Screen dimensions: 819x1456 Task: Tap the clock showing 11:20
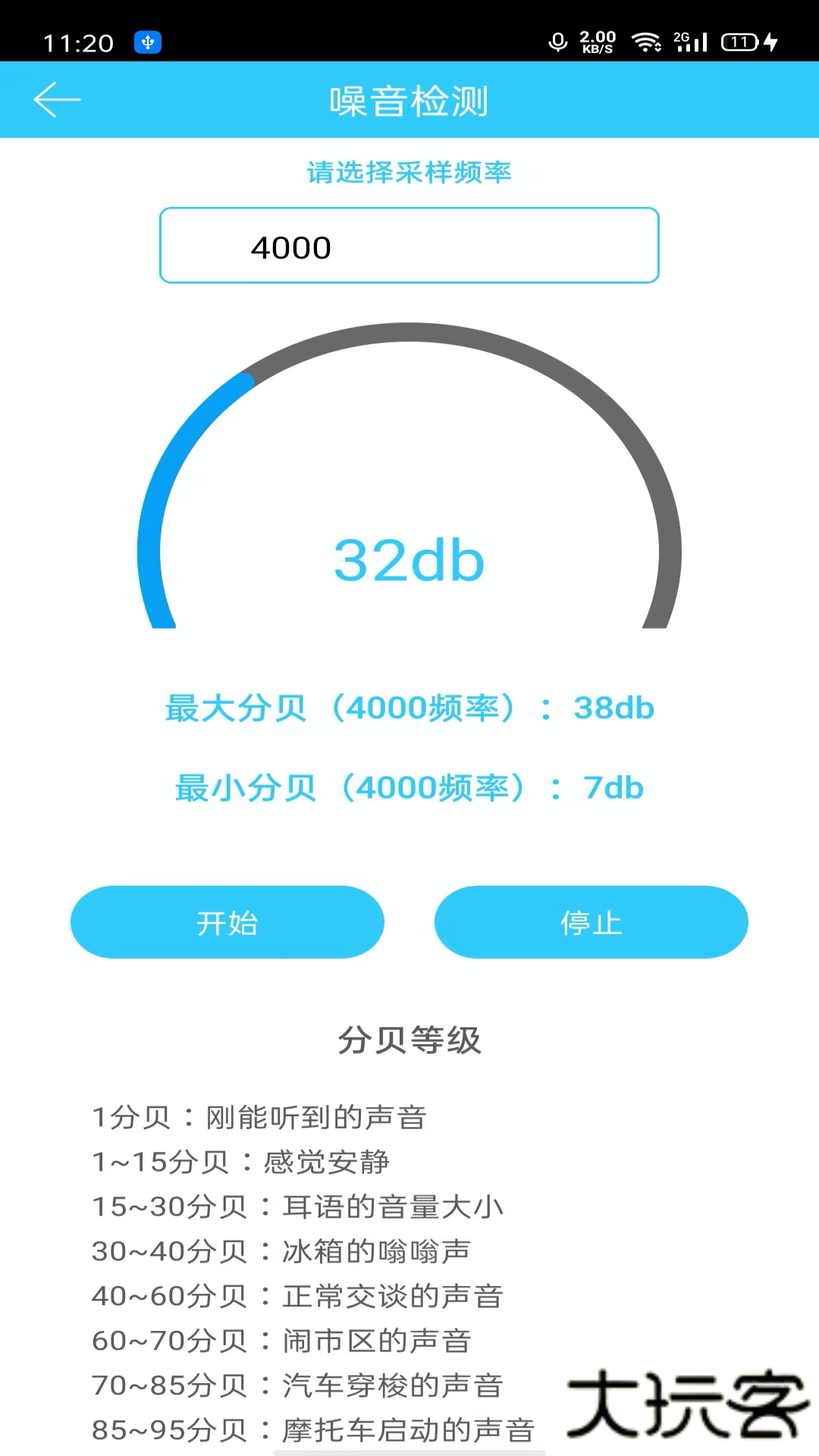(x=78, y=43)
